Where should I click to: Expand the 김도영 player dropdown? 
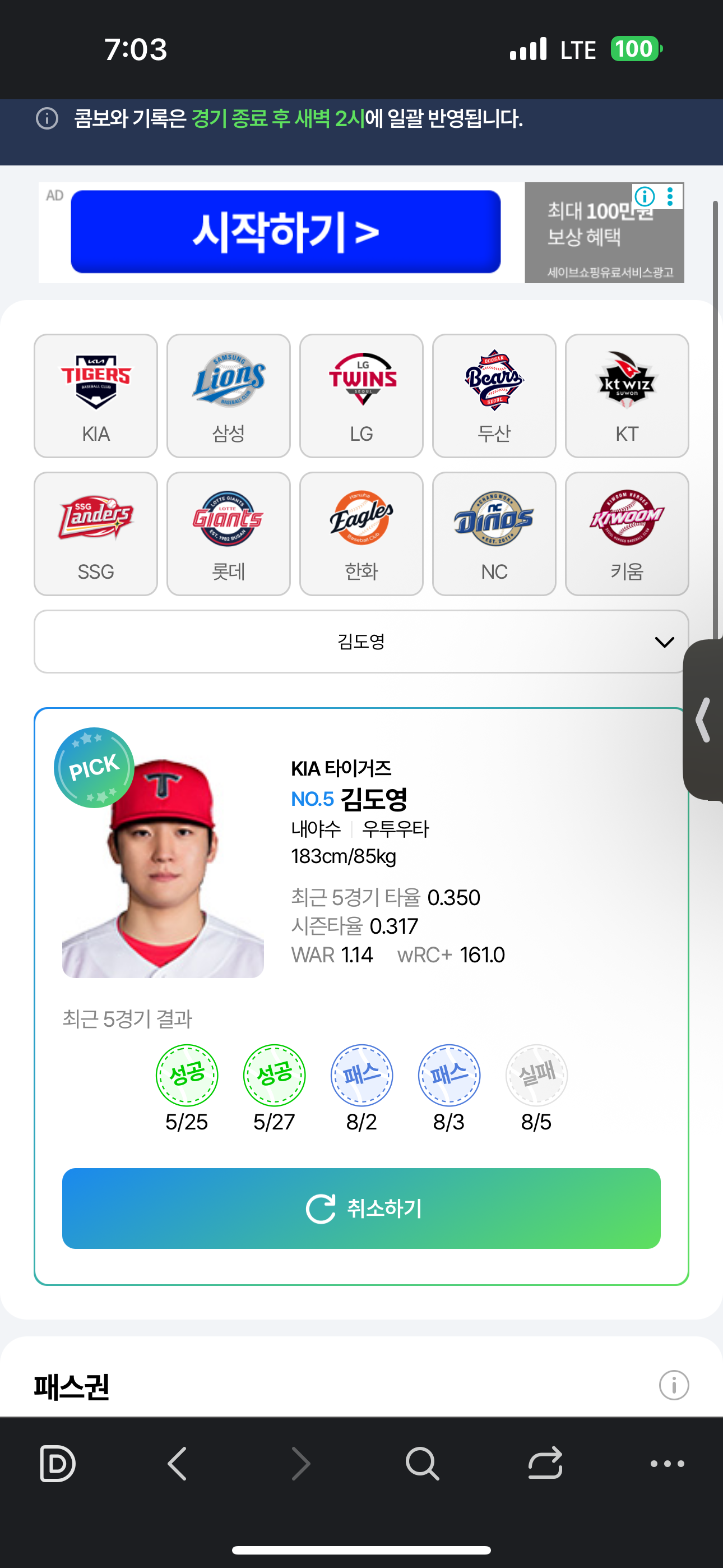361,642
